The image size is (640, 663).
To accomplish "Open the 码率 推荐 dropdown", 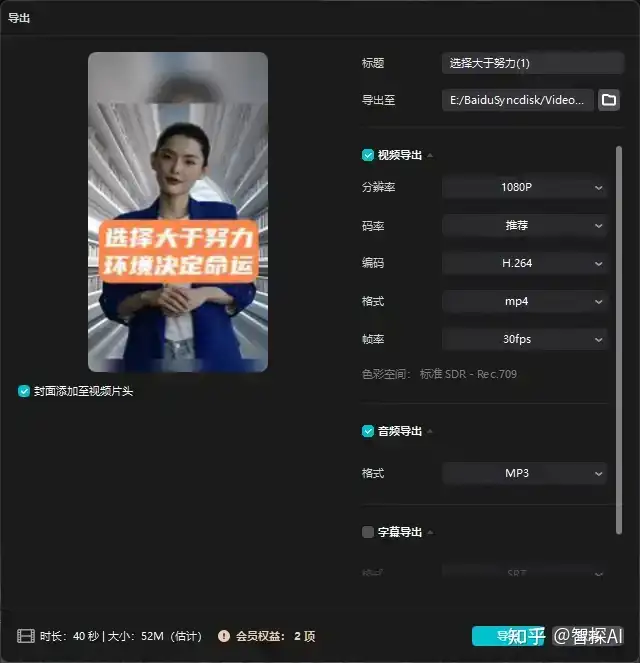I will (x=524, y=226).
